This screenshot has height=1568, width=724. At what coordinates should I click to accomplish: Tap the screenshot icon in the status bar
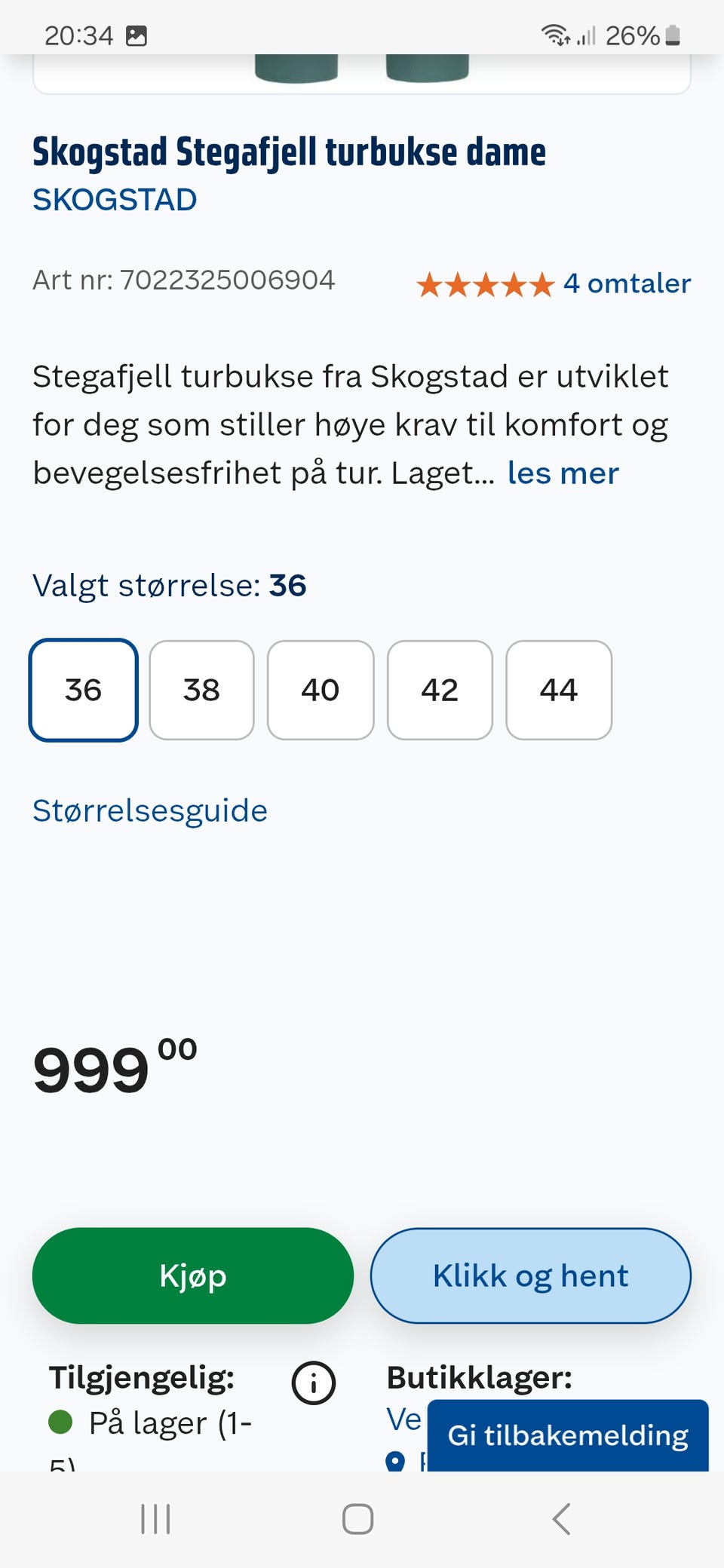pyautogui.click(x=136, y=33)
